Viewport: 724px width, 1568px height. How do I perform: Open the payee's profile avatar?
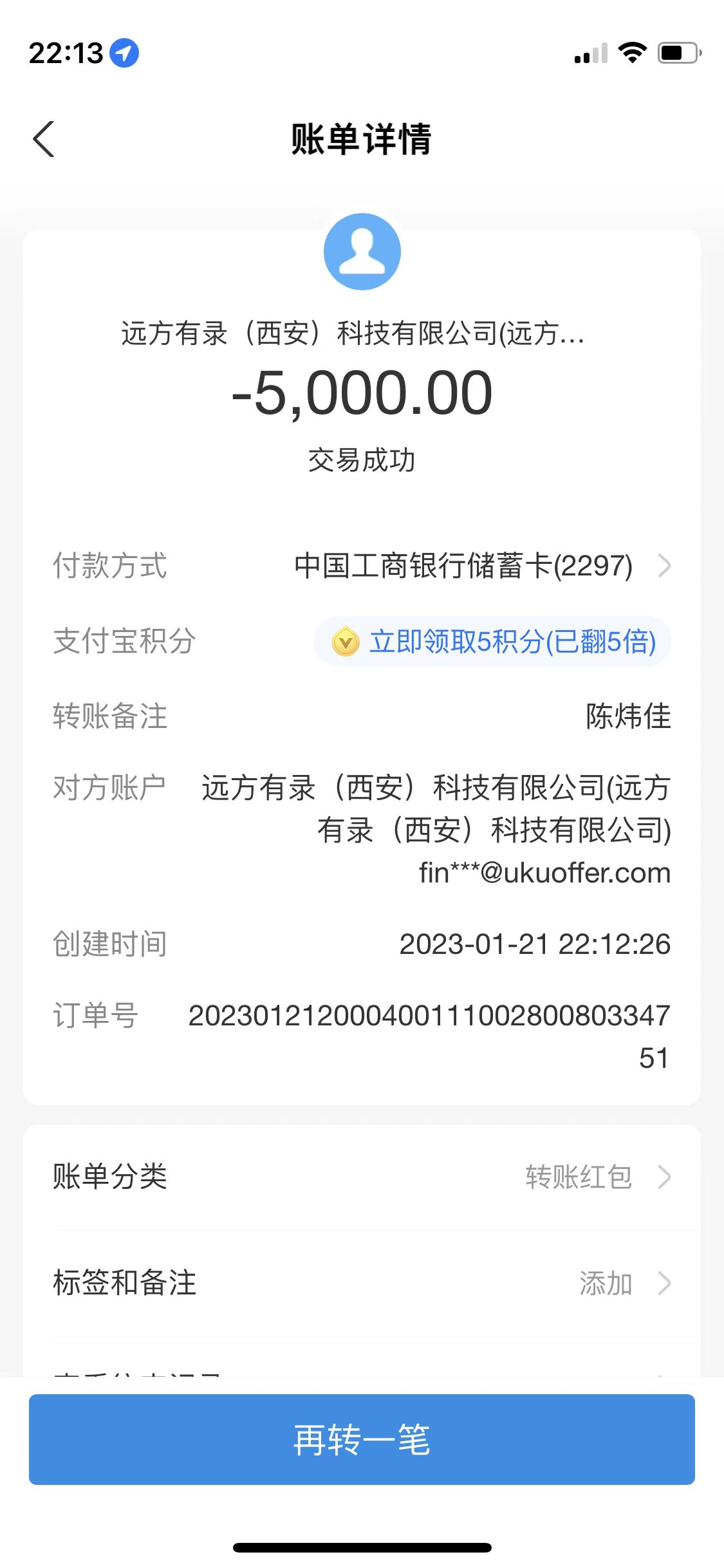click(x=362, y=252)
